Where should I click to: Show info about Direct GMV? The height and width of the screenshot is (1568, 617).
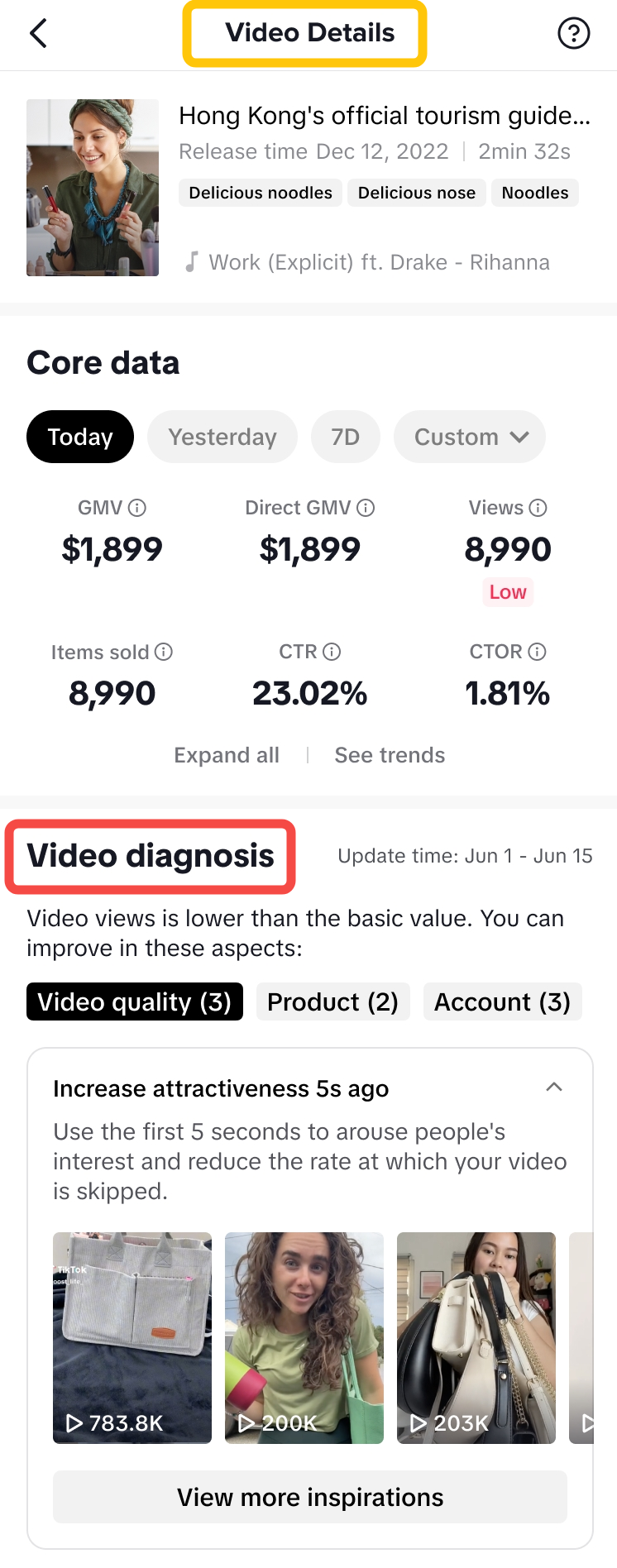366,508
